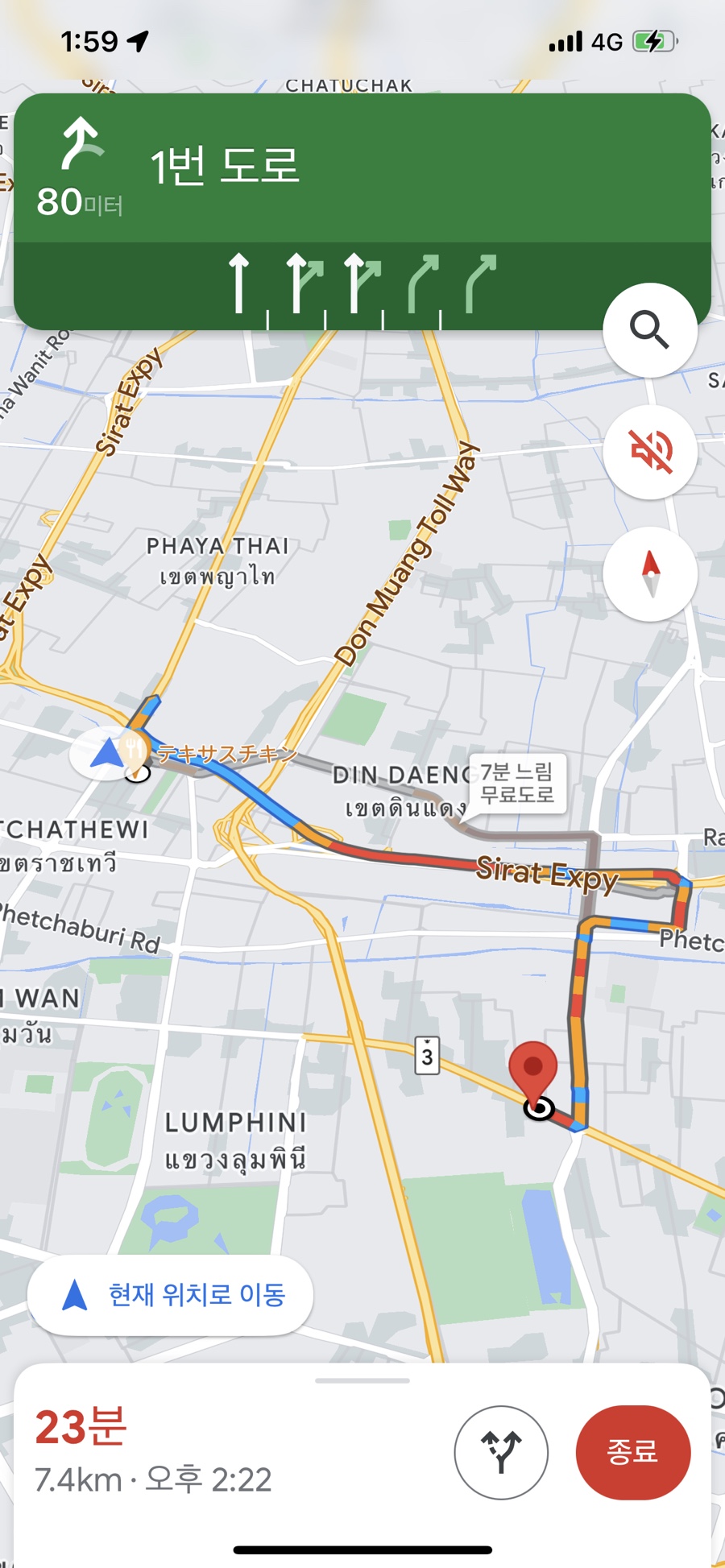Screen dimensions: 725x1568
Task: Open the テキサスチキン restaurant marker
Action: [x=134, y=752]
